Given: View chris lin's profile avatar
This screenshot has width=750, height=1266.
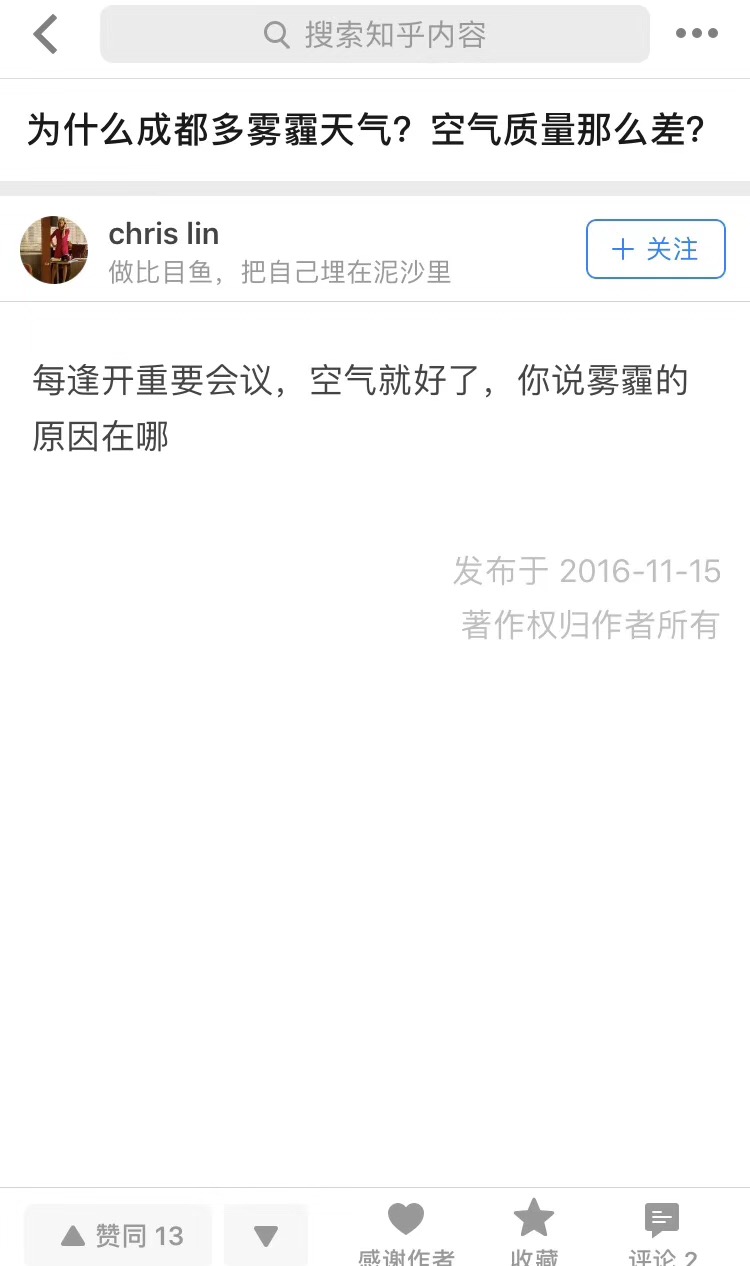Looking at the screenshot, I should pos(54,250).
